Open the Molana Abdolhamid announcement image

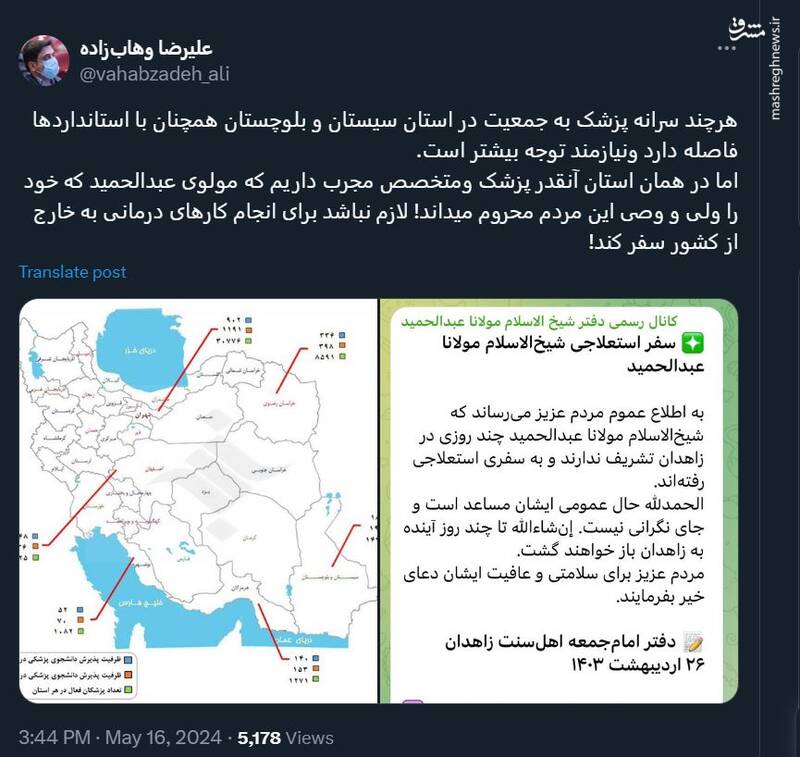tap(559, 500)
